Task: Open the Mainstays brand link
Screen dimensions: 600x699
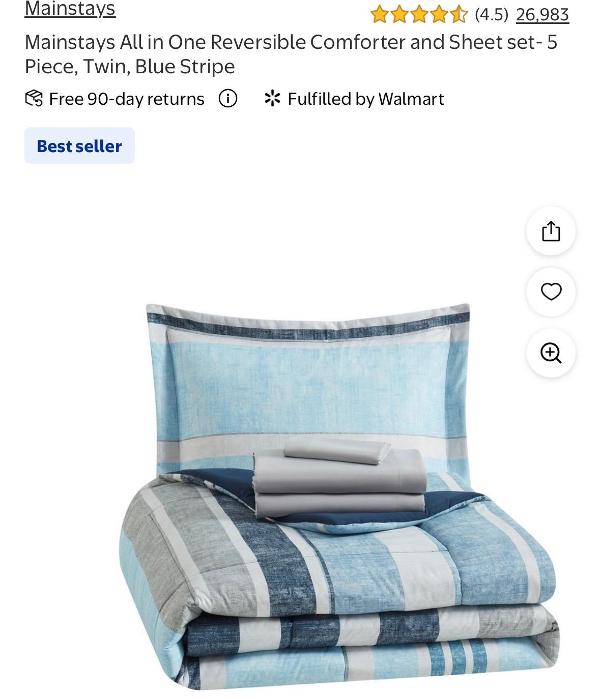Action: [x=70, y=10]
